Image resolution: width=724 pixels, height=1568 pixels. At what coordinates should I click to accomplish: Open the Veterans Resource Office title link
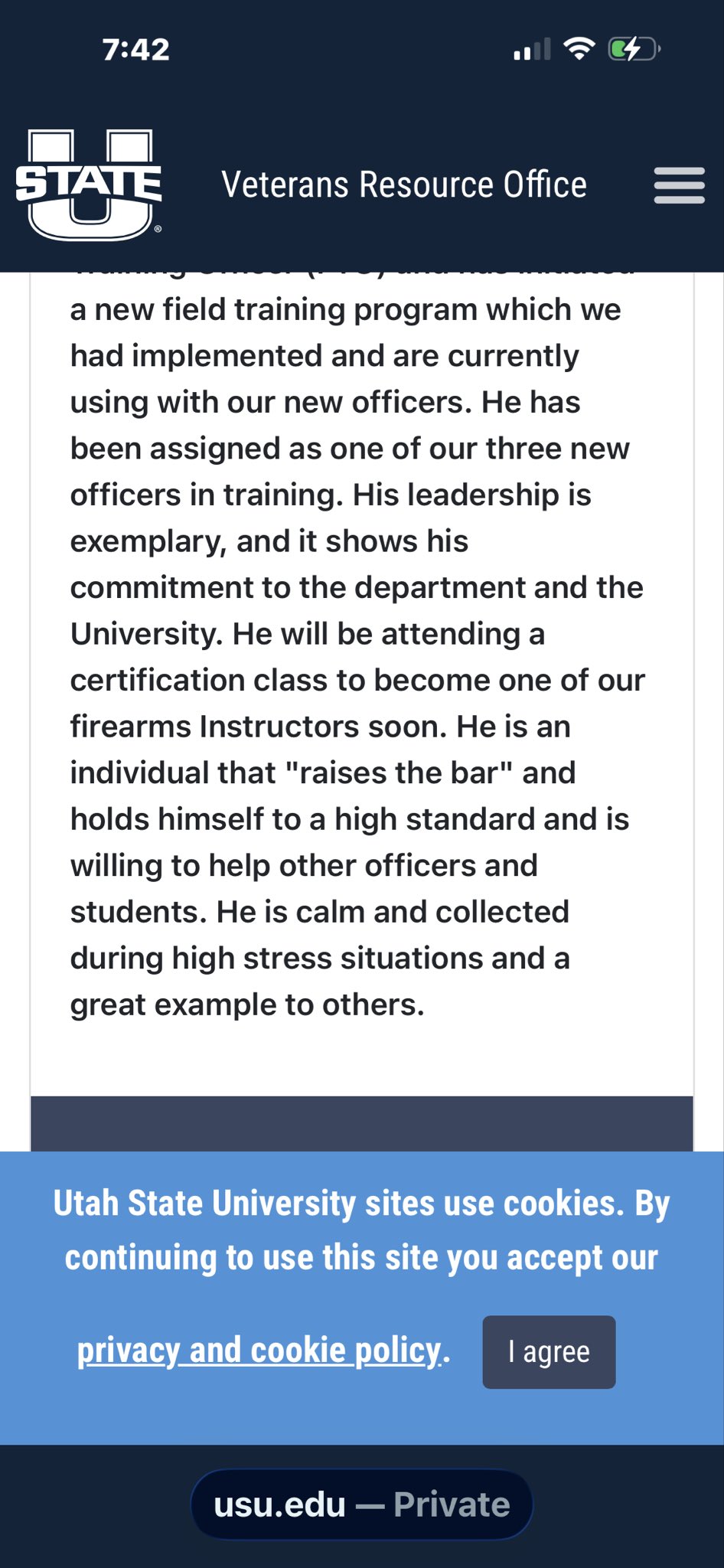tap(404, 185)
